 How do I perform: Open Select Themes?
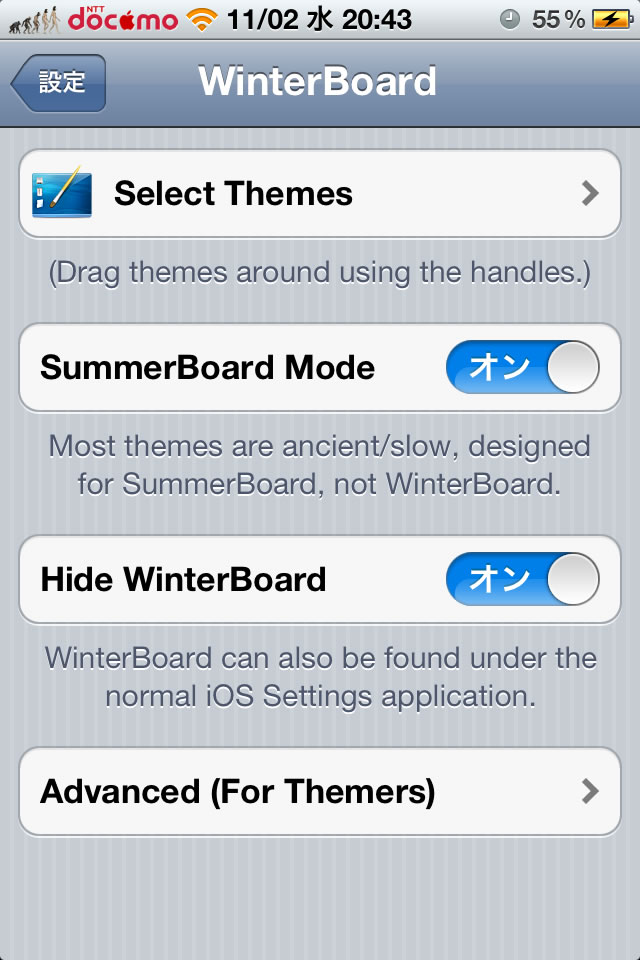coord(320,193)
